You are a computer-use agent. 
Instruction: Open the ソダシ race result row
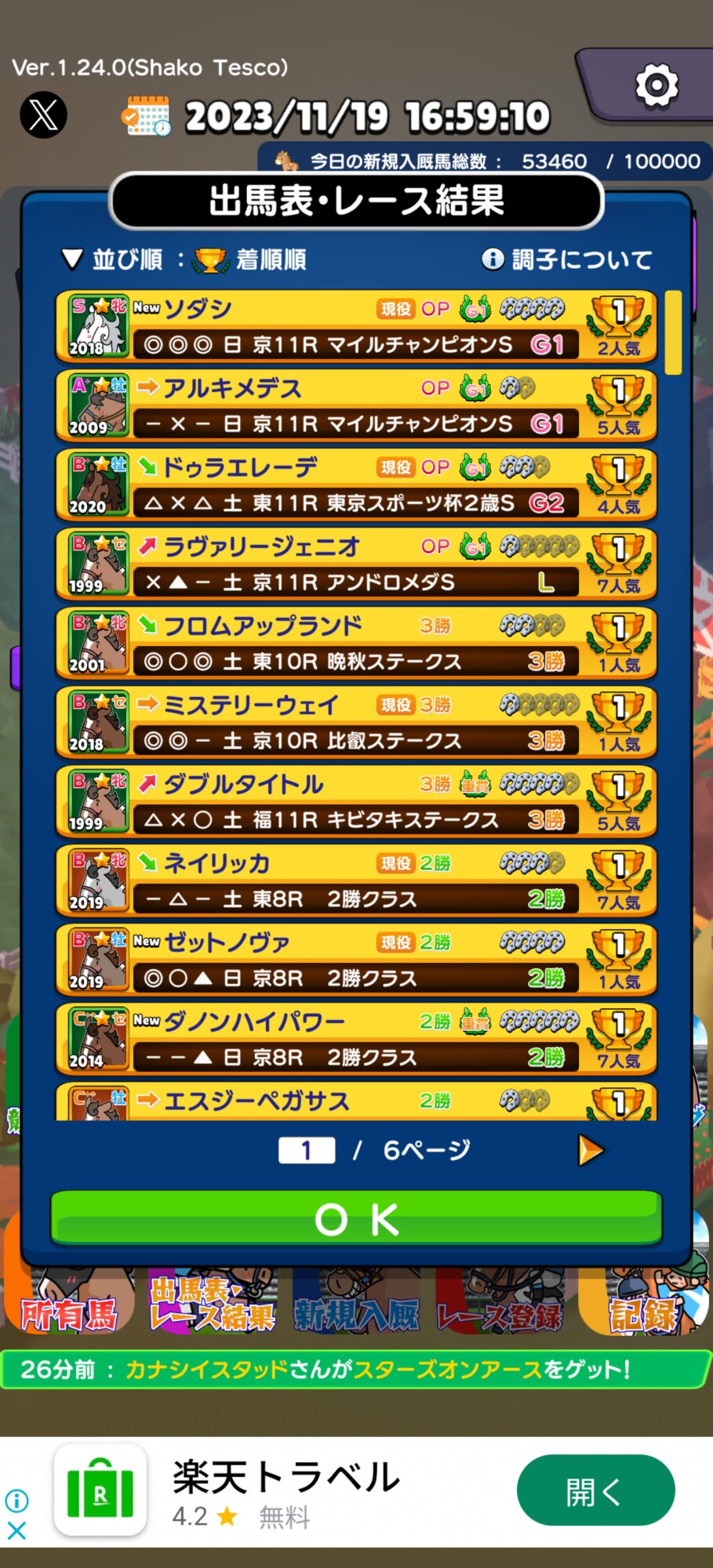tap(355, 326)
